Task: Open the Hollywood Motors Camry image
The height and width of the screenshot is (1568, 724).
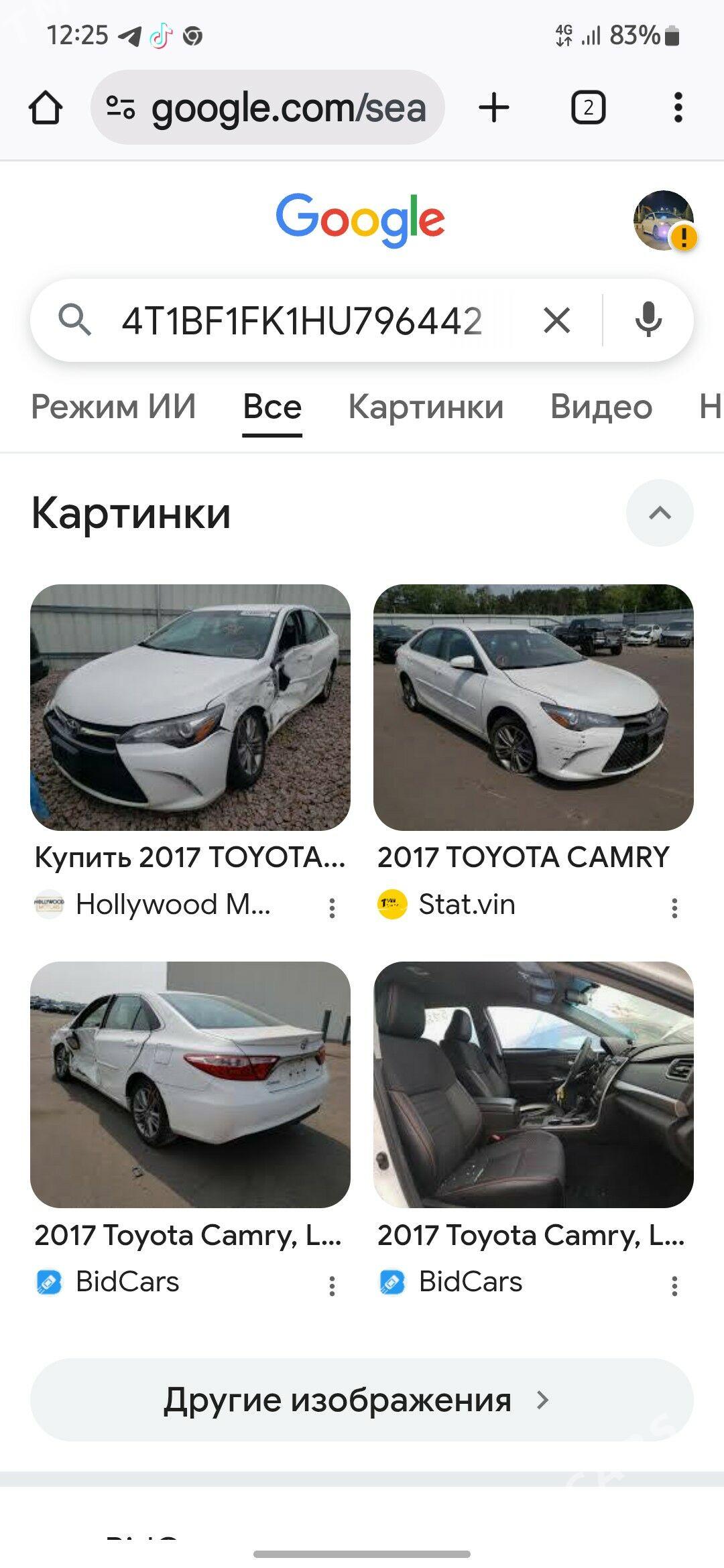Action: 190,707
